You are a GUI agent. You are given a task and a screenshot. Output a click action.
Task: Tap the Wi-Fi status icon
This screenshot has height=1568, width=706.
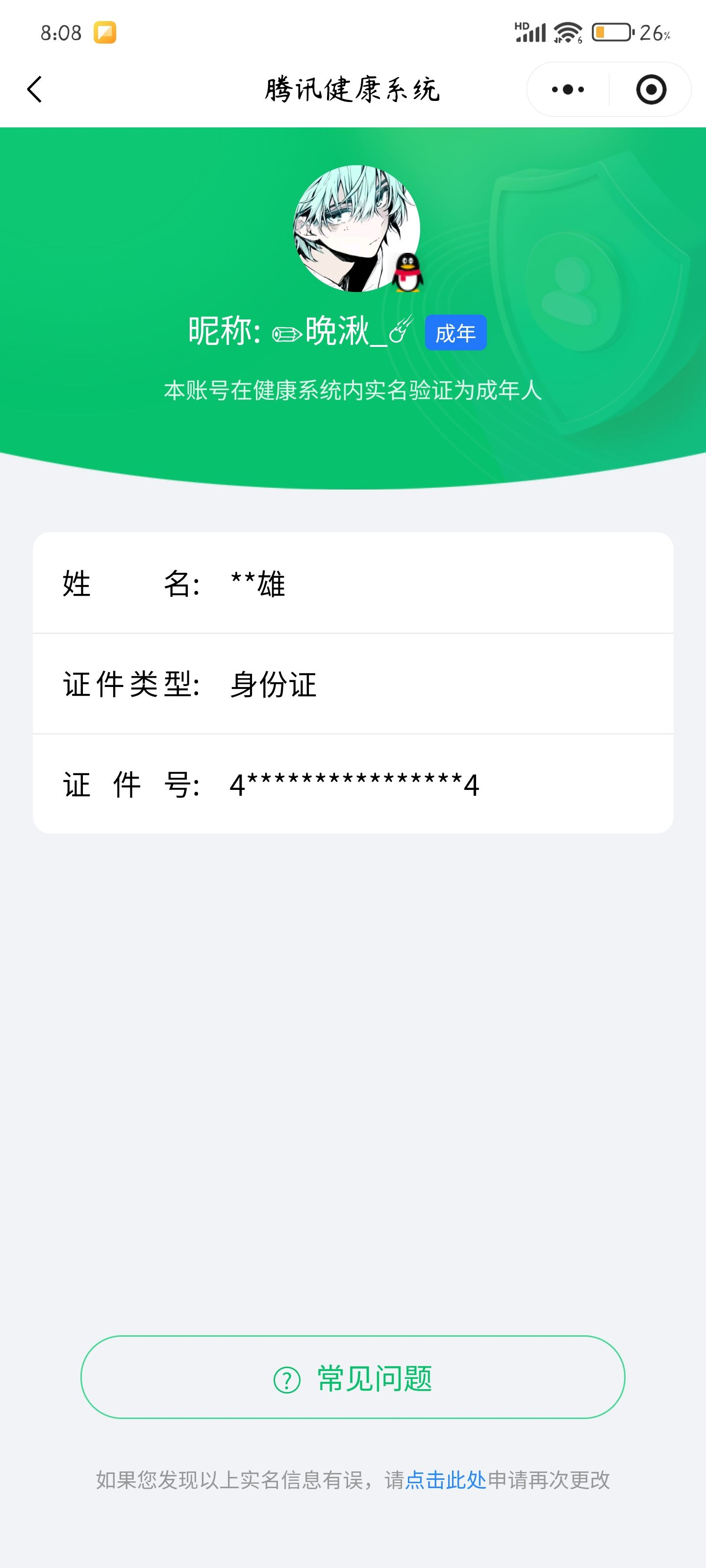point(567,33)
